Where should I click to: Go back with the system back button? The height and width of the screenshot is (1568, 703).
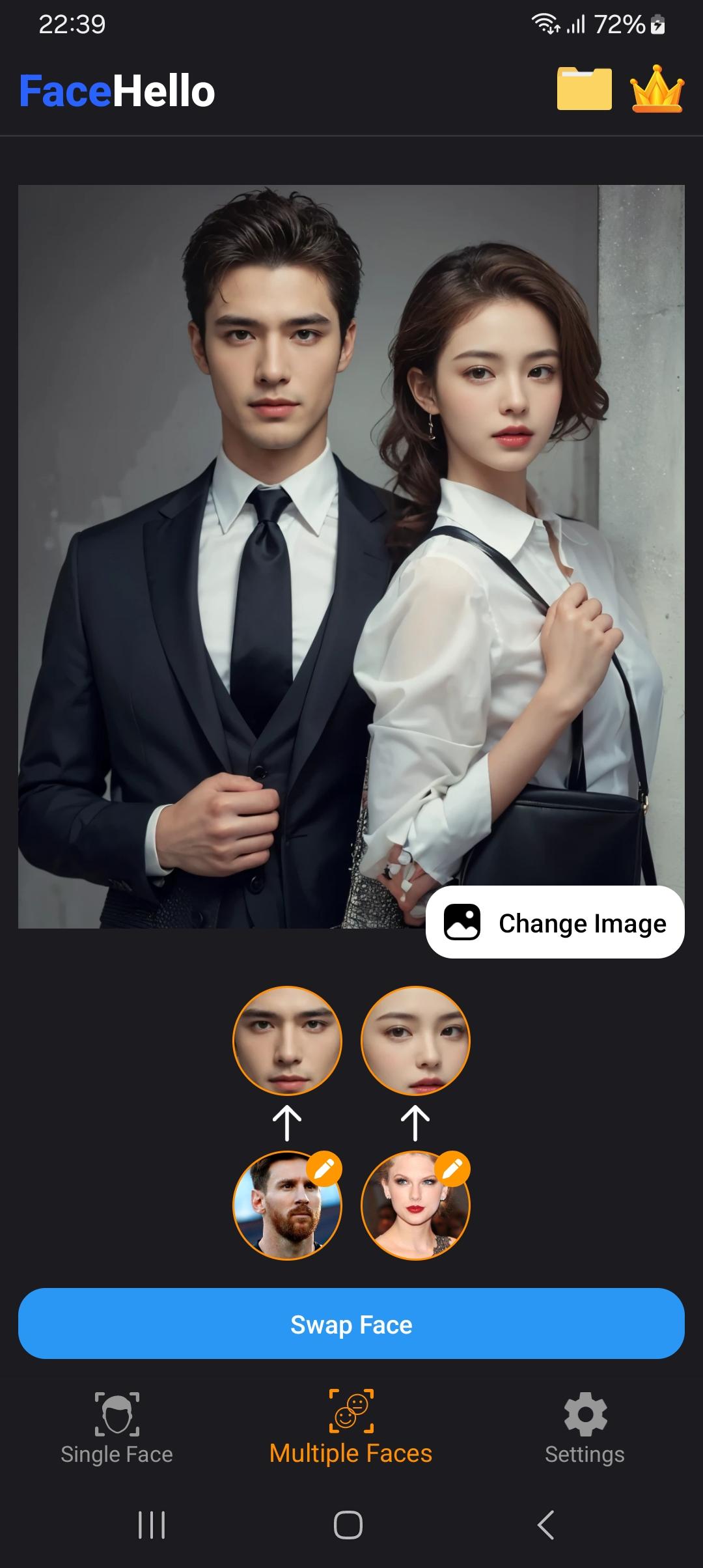pyautogui.click(x=546, y=1525)
